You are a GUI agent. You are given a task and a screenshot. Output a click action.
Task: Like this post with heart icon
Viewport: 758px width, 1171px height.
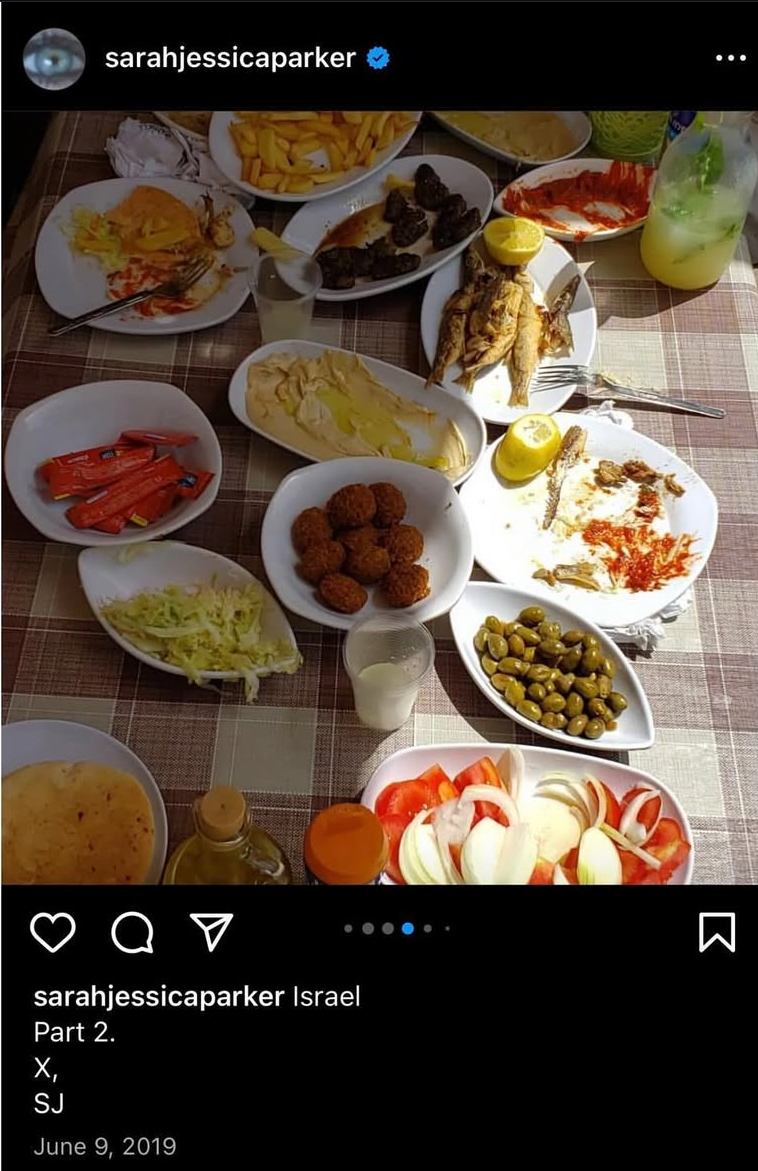pos(53,932)
